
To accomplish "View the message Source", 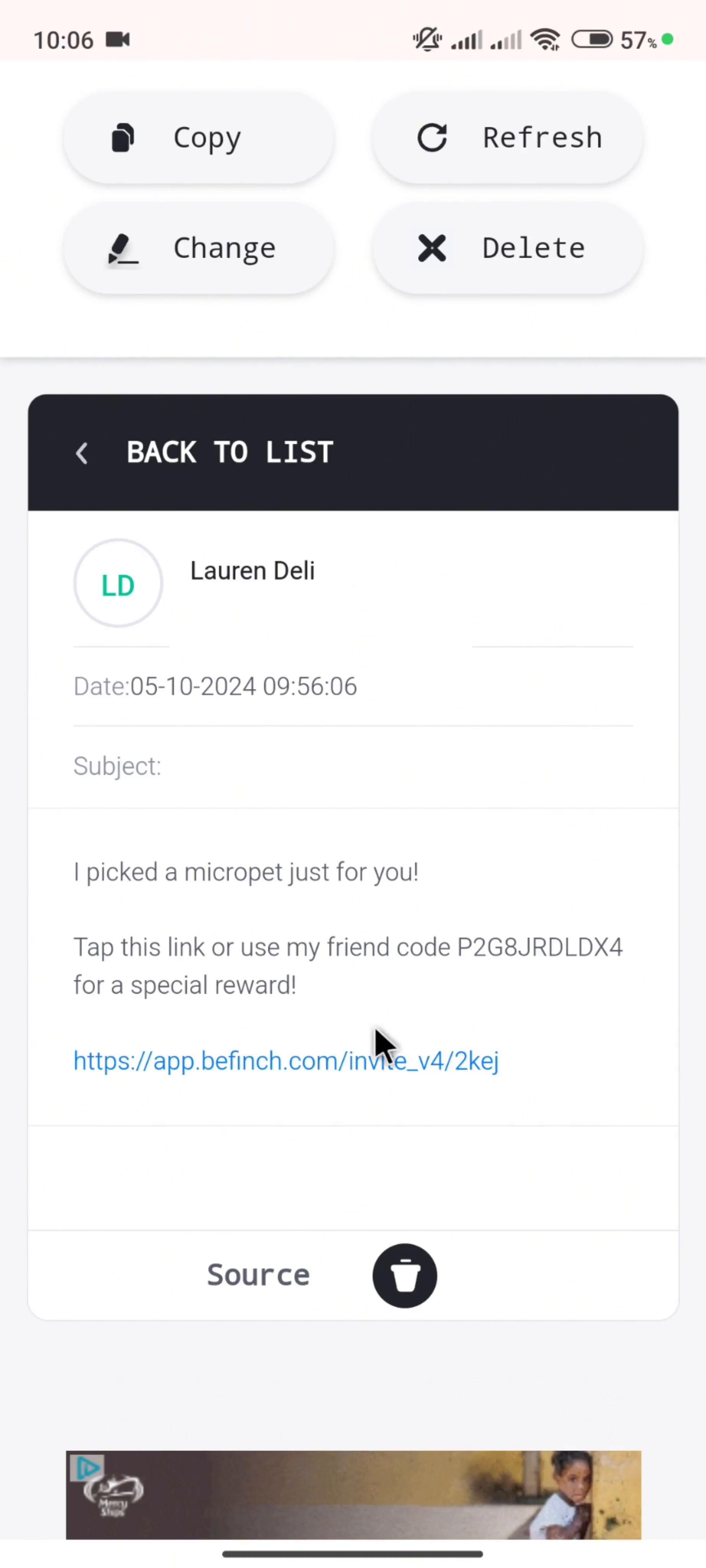I will (258, 1275).
